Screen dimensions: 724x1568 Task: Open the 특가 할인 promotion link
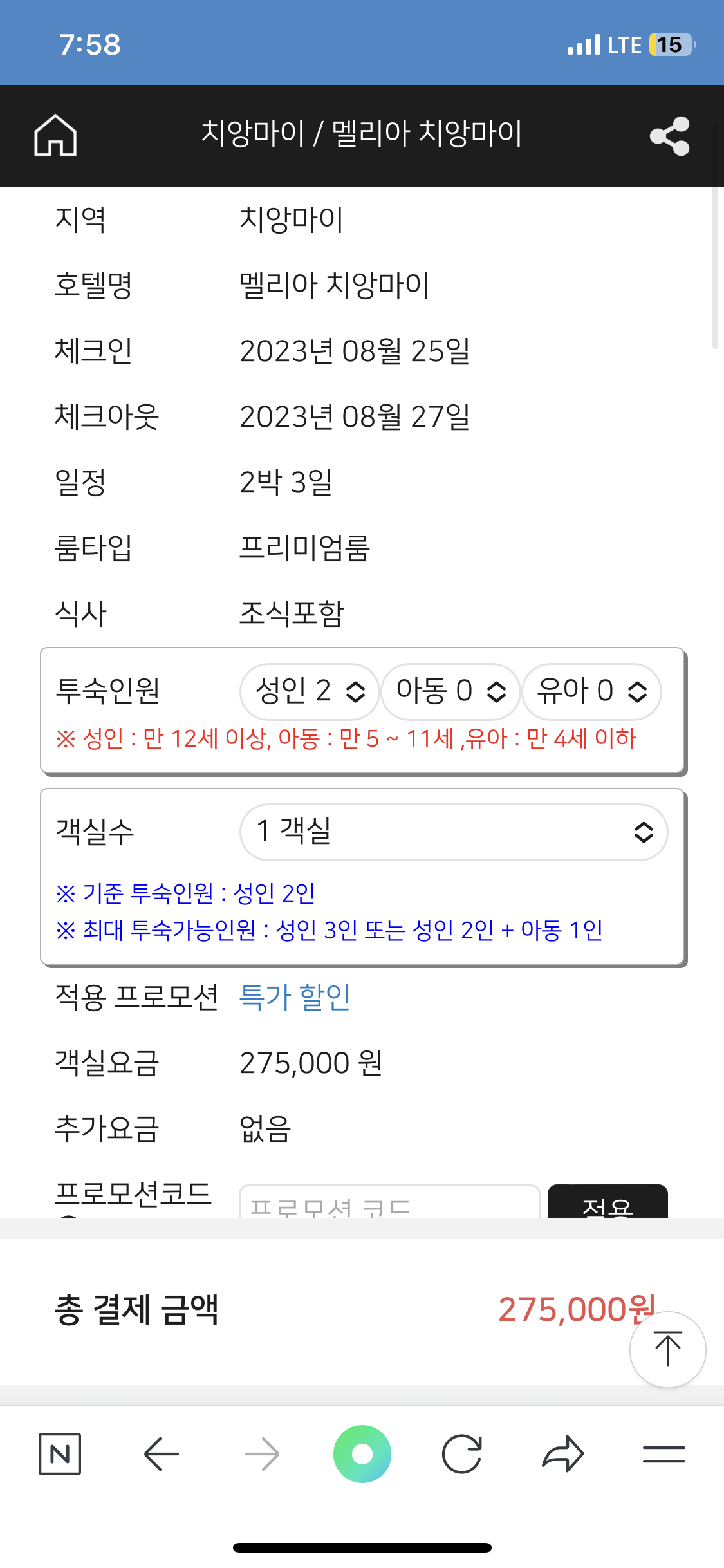click(294, 997)
